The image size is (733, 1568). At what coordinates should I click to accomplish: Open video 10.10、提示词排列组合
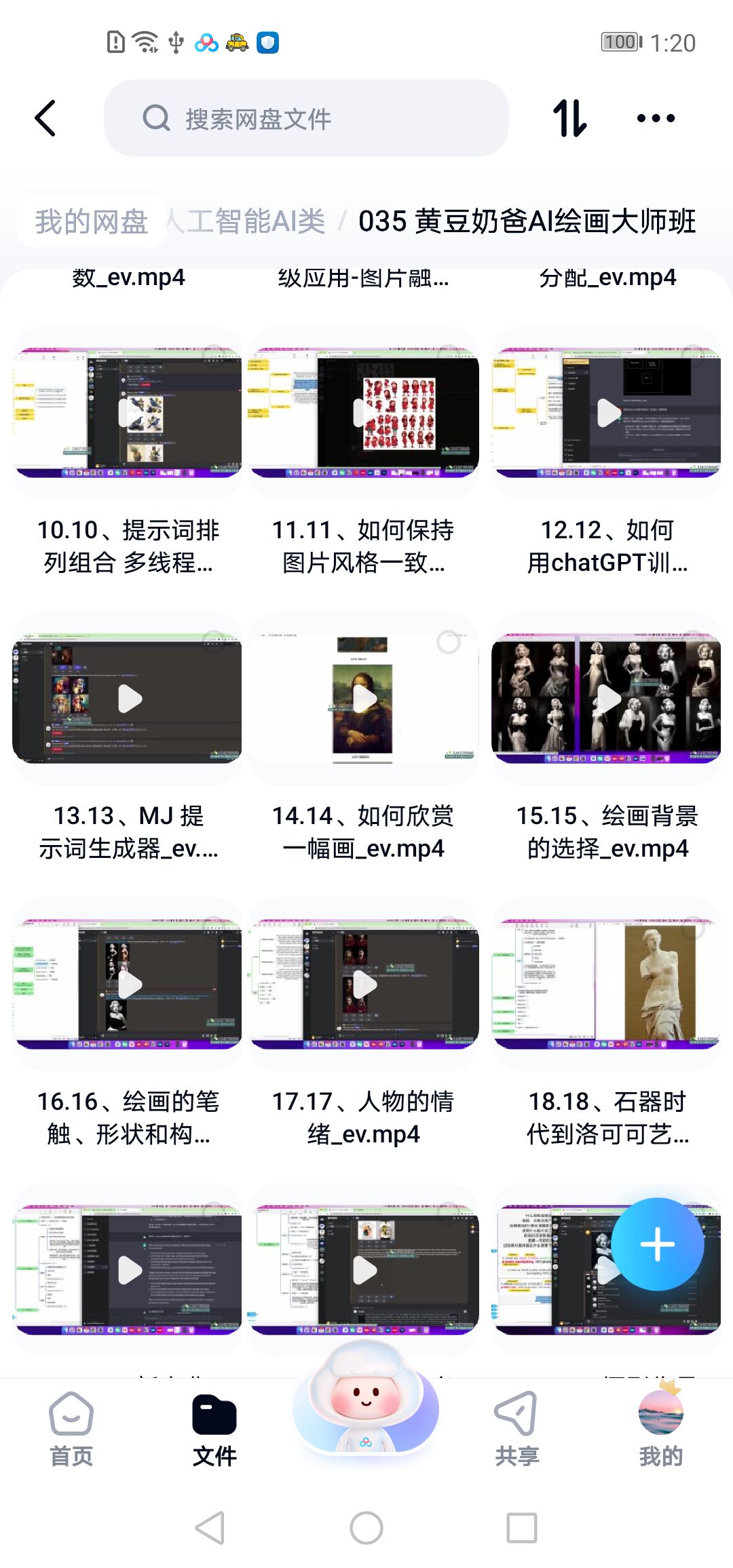coord(128,413)
